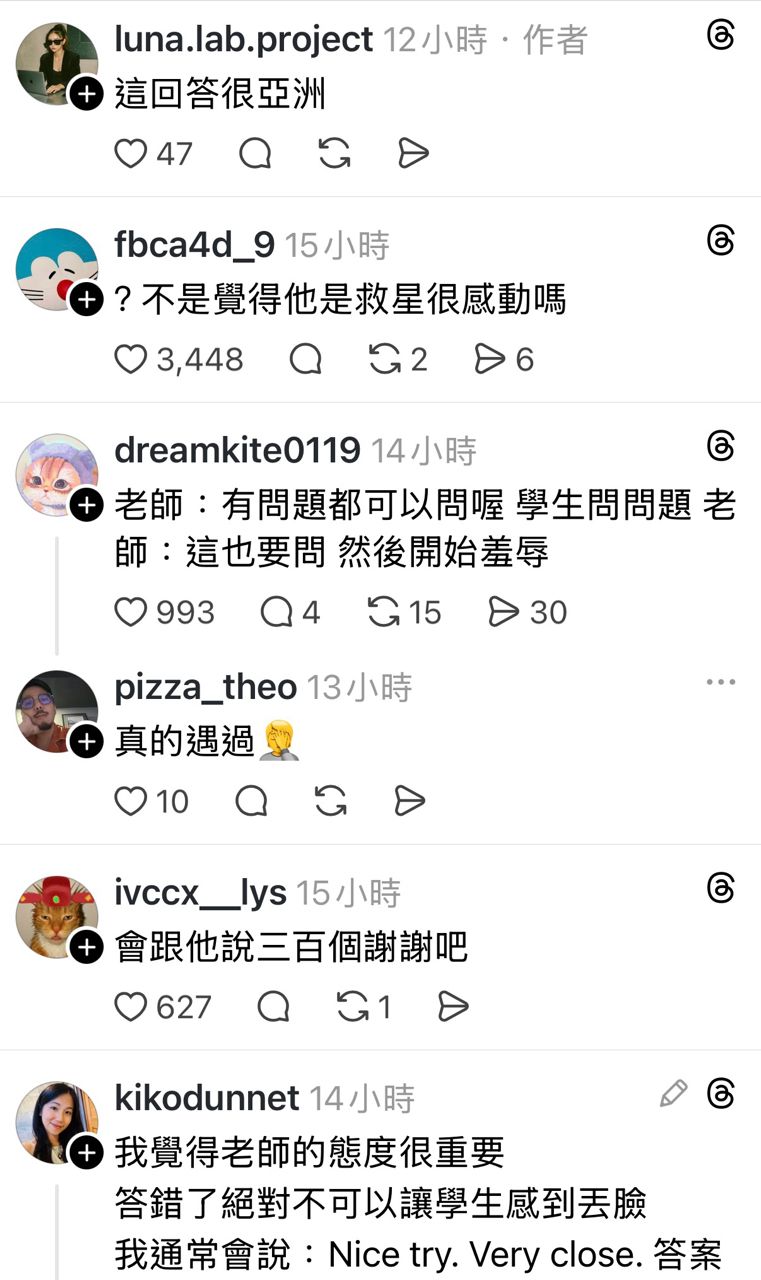Open the overflow menu on pizza_theo's reply
Viewport: 761px width, 1280px height.
(720, 683)
